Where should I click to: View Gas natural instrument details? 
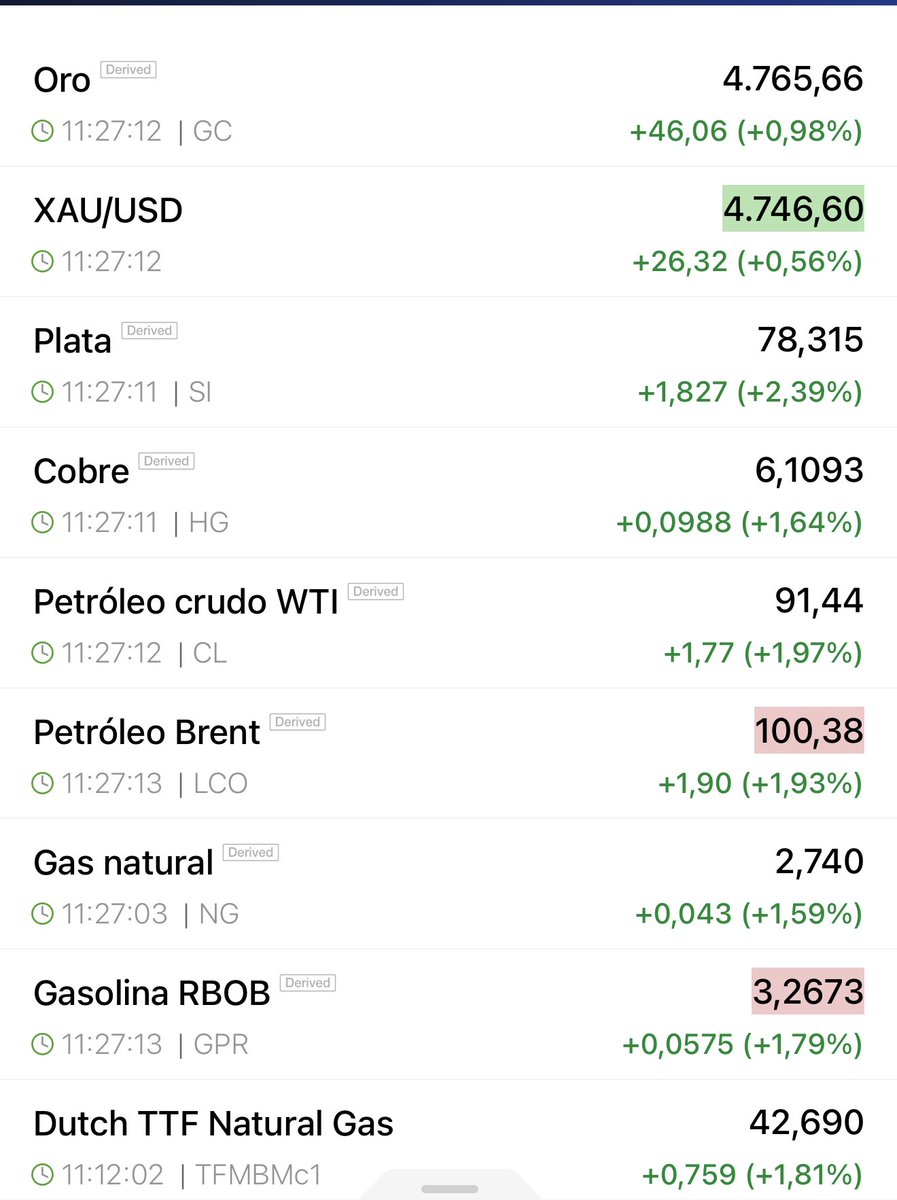coord(123,862)
